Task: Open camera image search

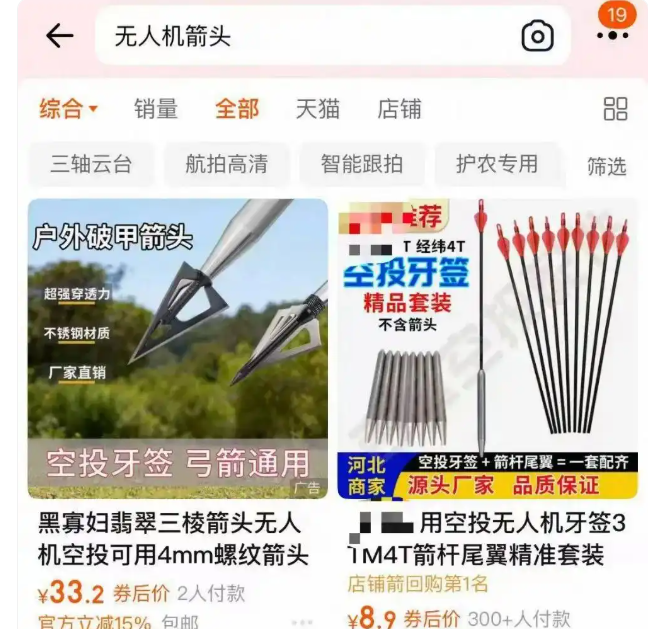Action: click(x=537, y=37)
